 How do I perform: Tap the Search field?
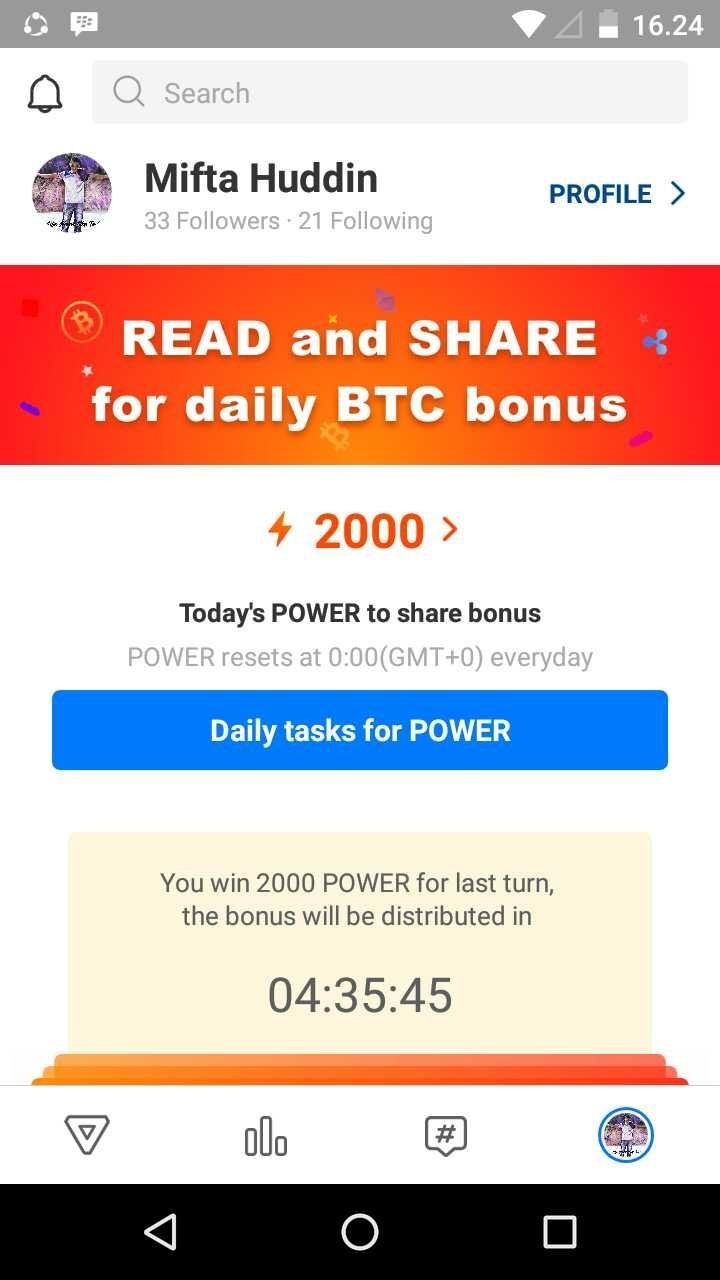click(390, 92)
